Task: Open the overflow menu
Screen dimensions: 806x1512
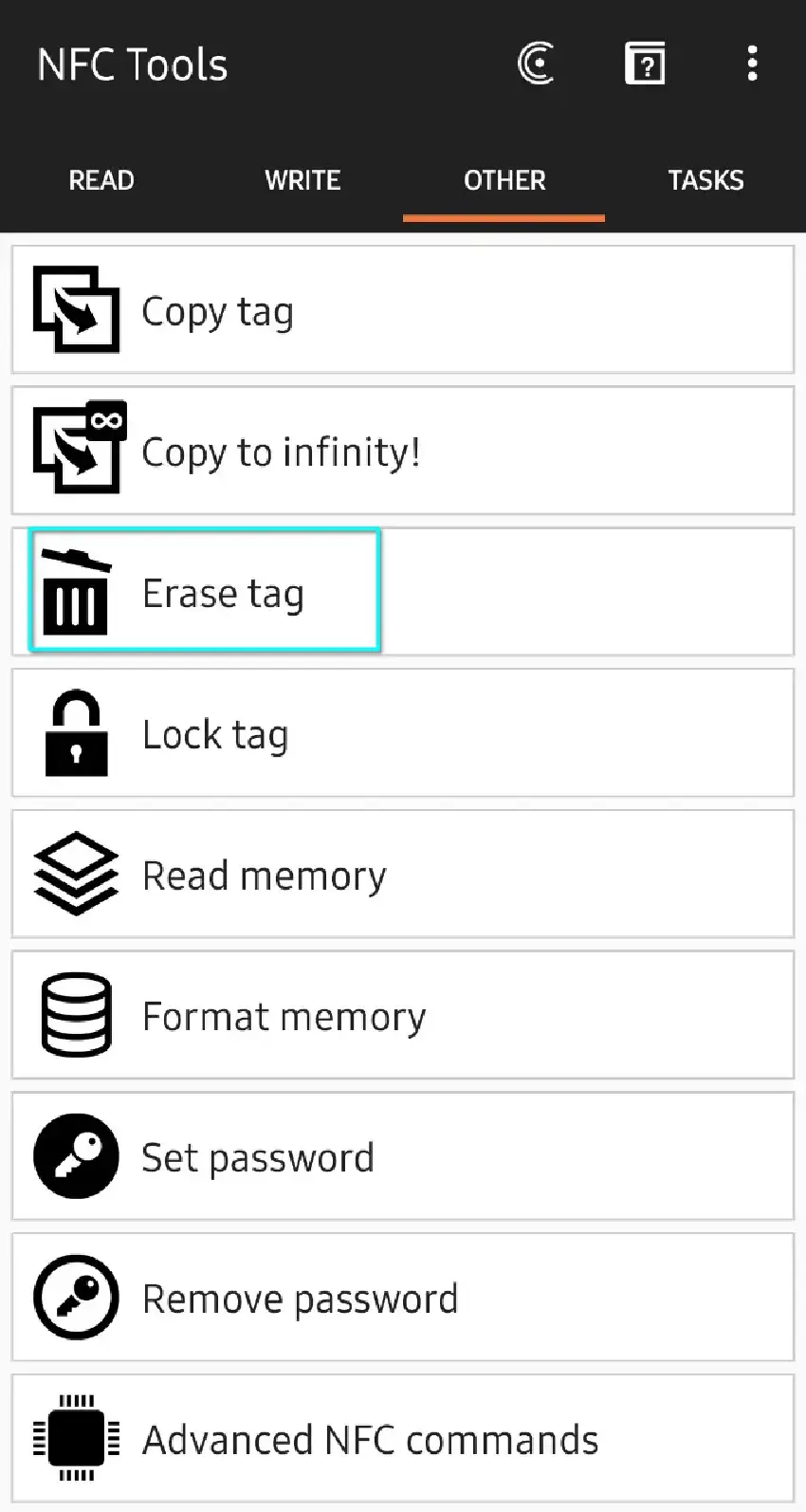Action: [x=752, y=65]
